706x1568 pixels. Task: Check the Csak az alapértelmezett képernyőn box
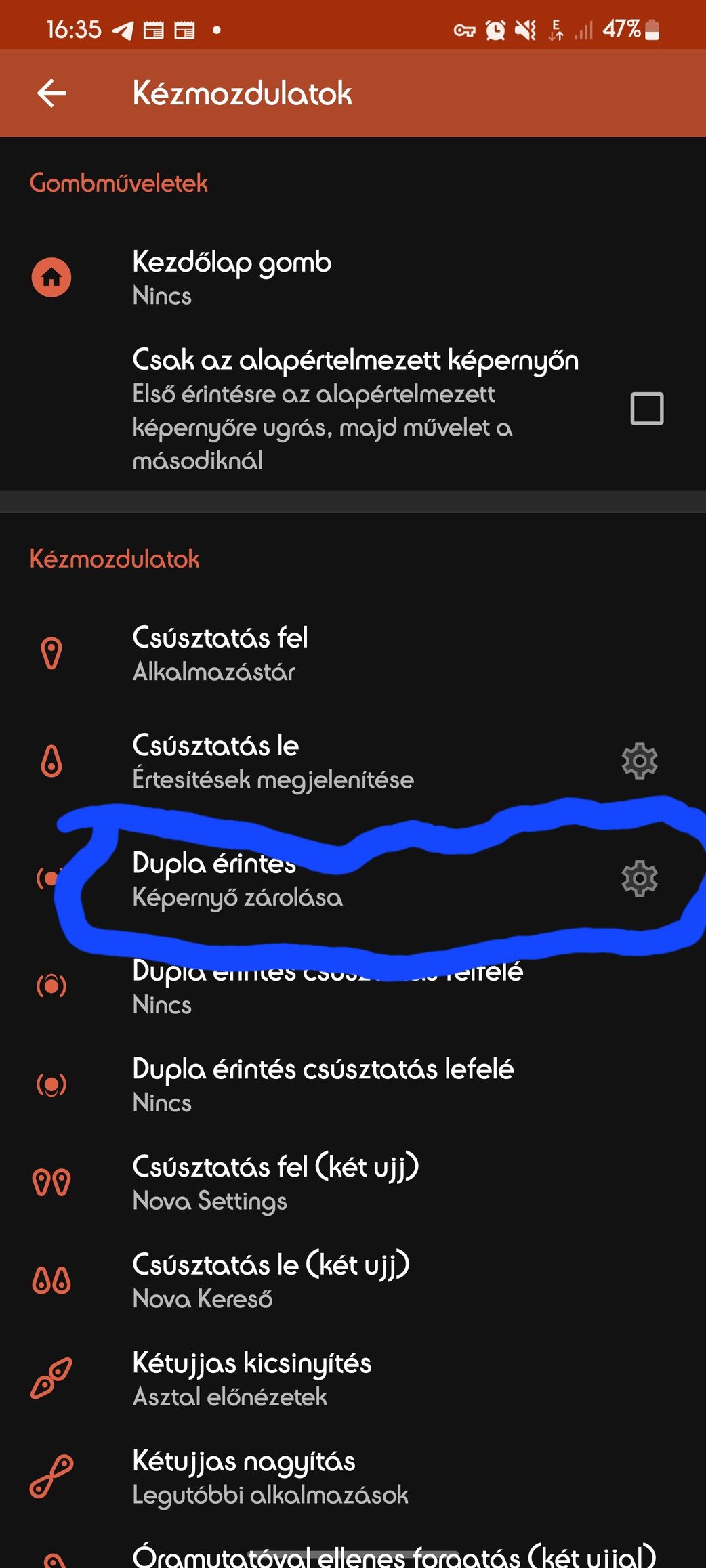[x=647, y=408]
